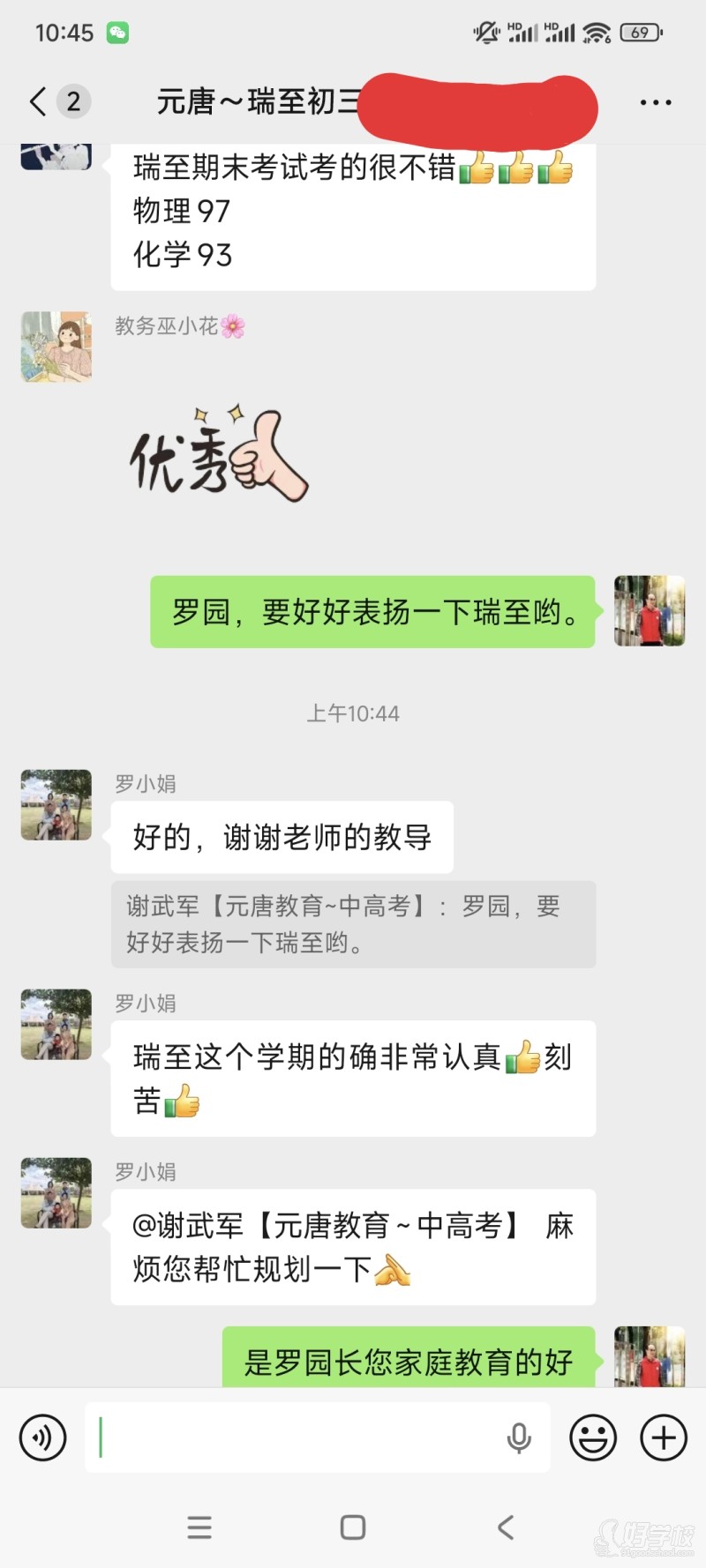The width and height of the screenshot is (706, 1568).
Task: Open the 优秀 thumbs-up sticker
Action: [219, 456]
